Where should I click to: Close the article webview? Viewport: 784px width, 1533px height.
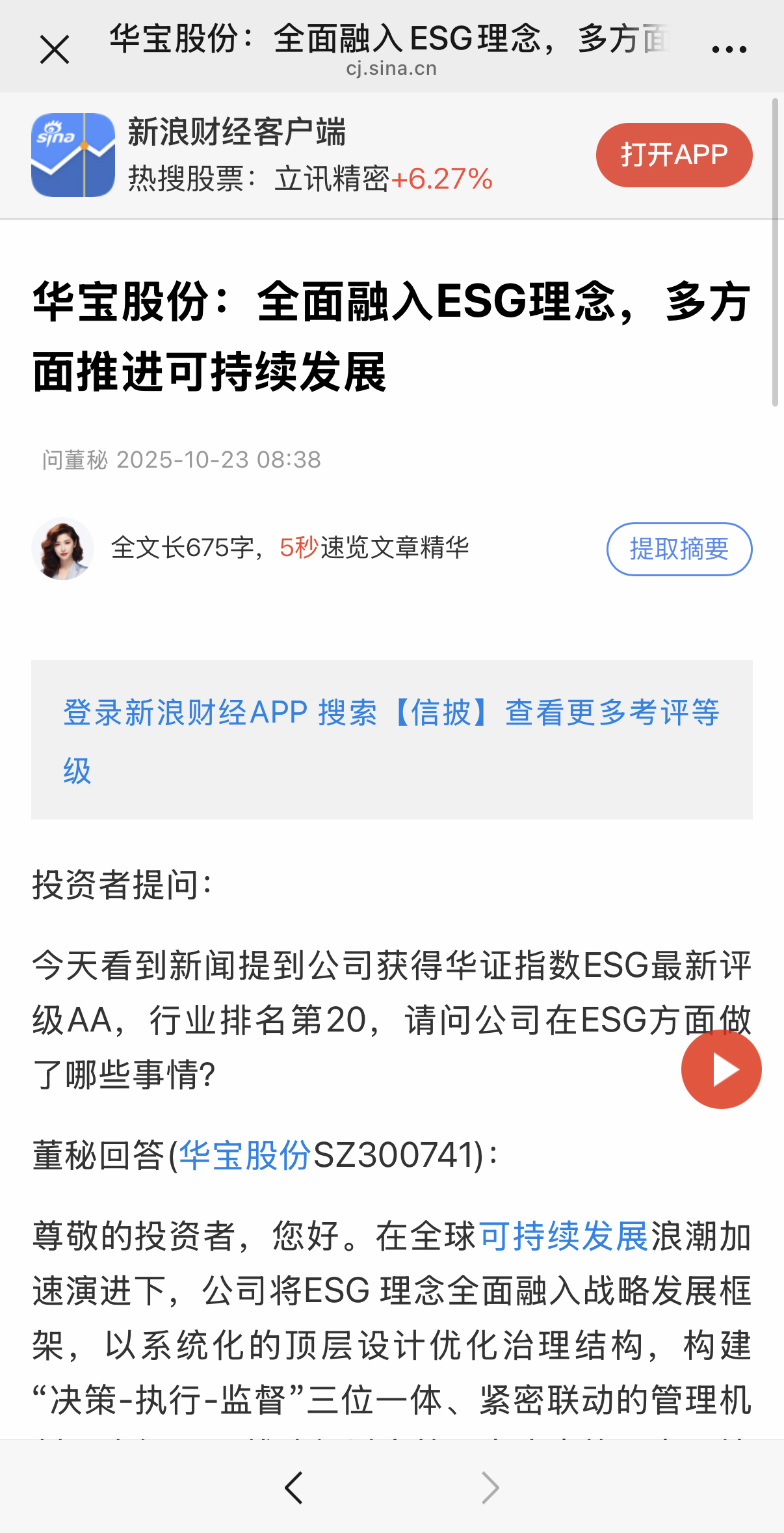55,50
